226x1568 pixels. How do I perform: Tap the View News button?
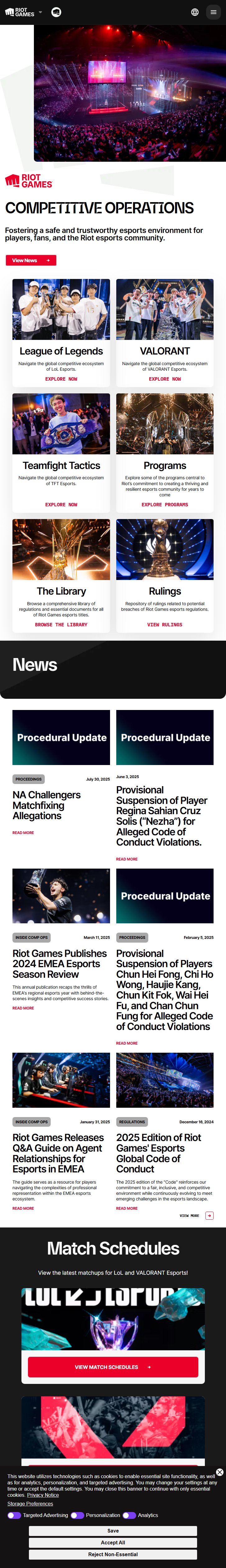coord(30,261)
